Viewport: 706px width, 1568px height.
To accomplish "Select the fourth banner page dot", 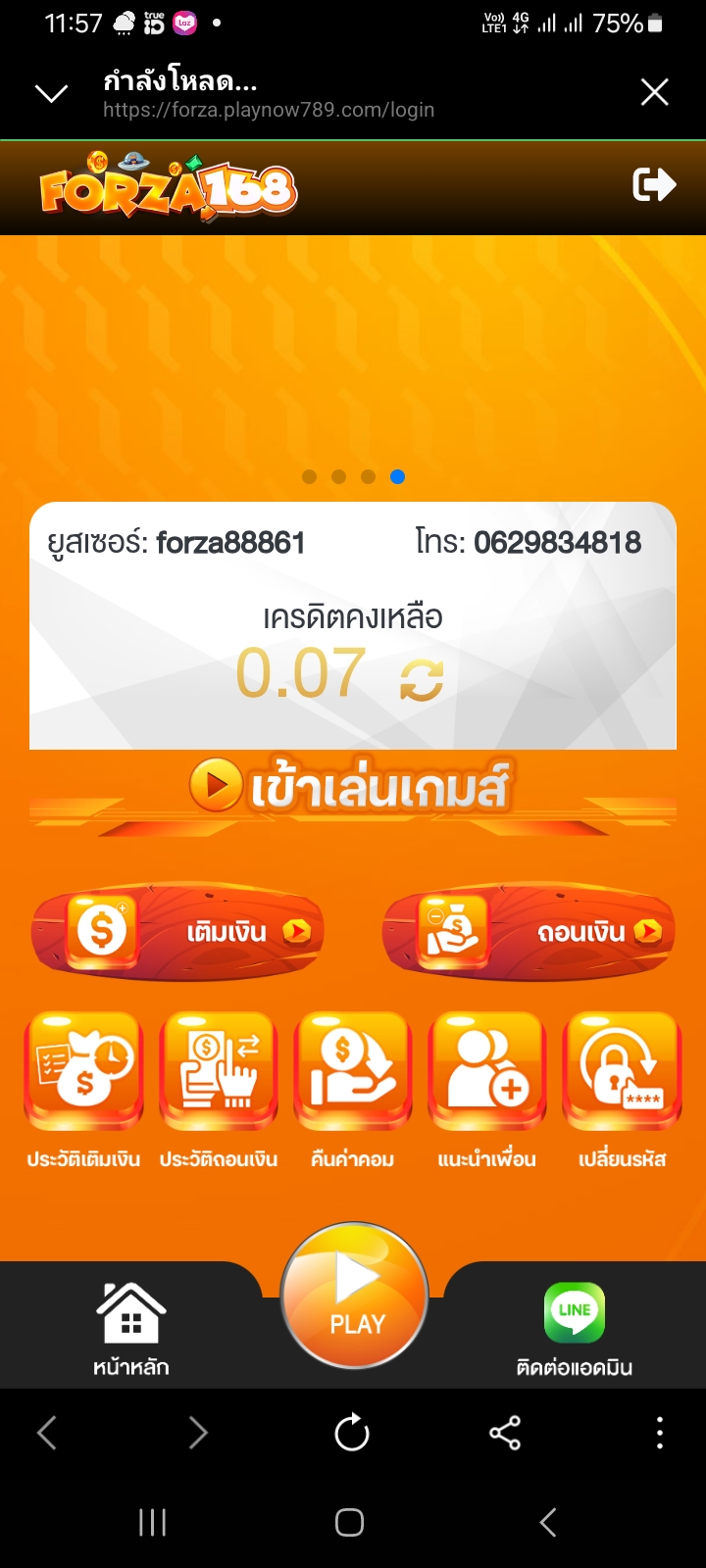I will point(397,476).
